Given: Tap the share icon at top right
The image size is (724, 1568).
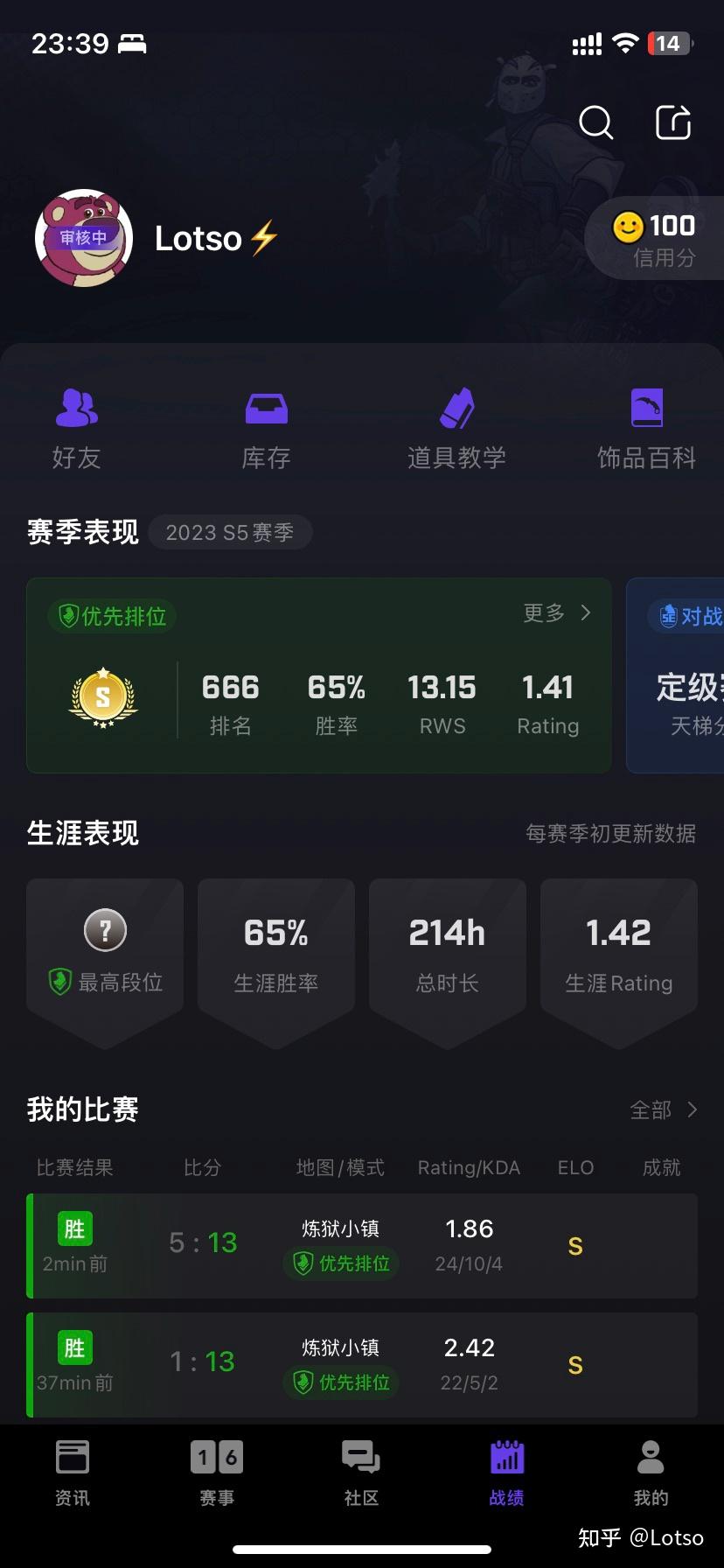Looking at the screenshot, I should click(673, 123).
